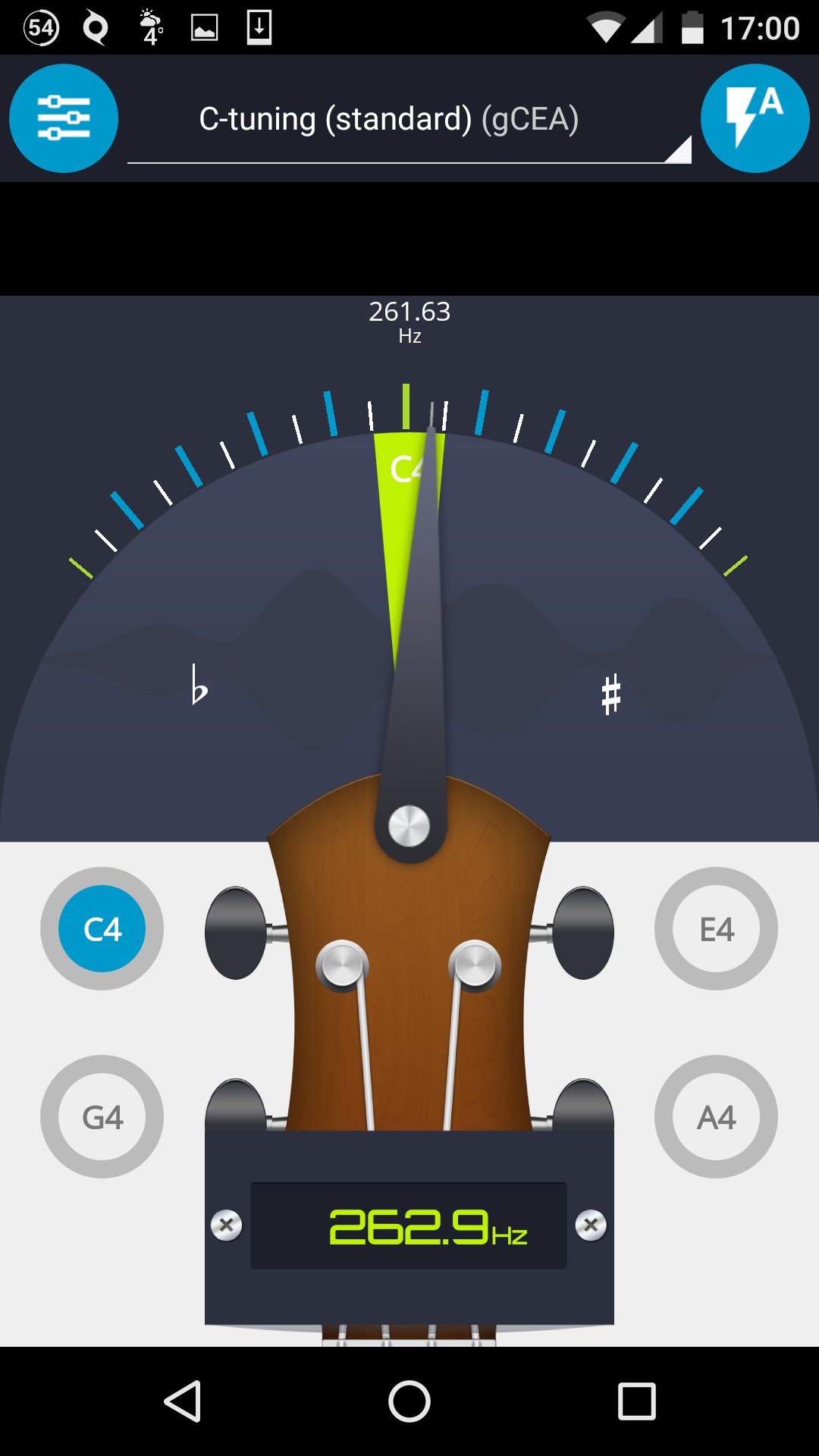
Task: Open the tuner settings sliders icon
Action: 64,118
